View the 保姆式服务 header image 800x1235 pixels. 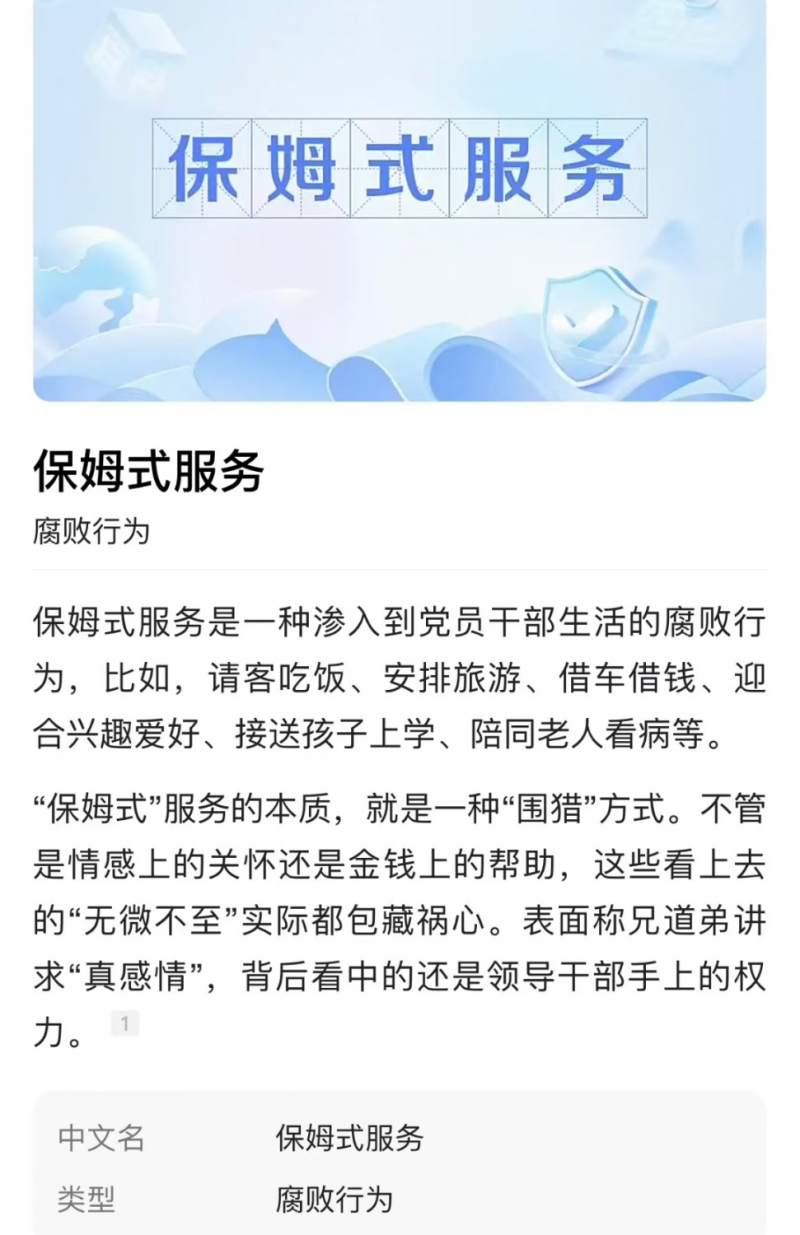tap(400, 200)
